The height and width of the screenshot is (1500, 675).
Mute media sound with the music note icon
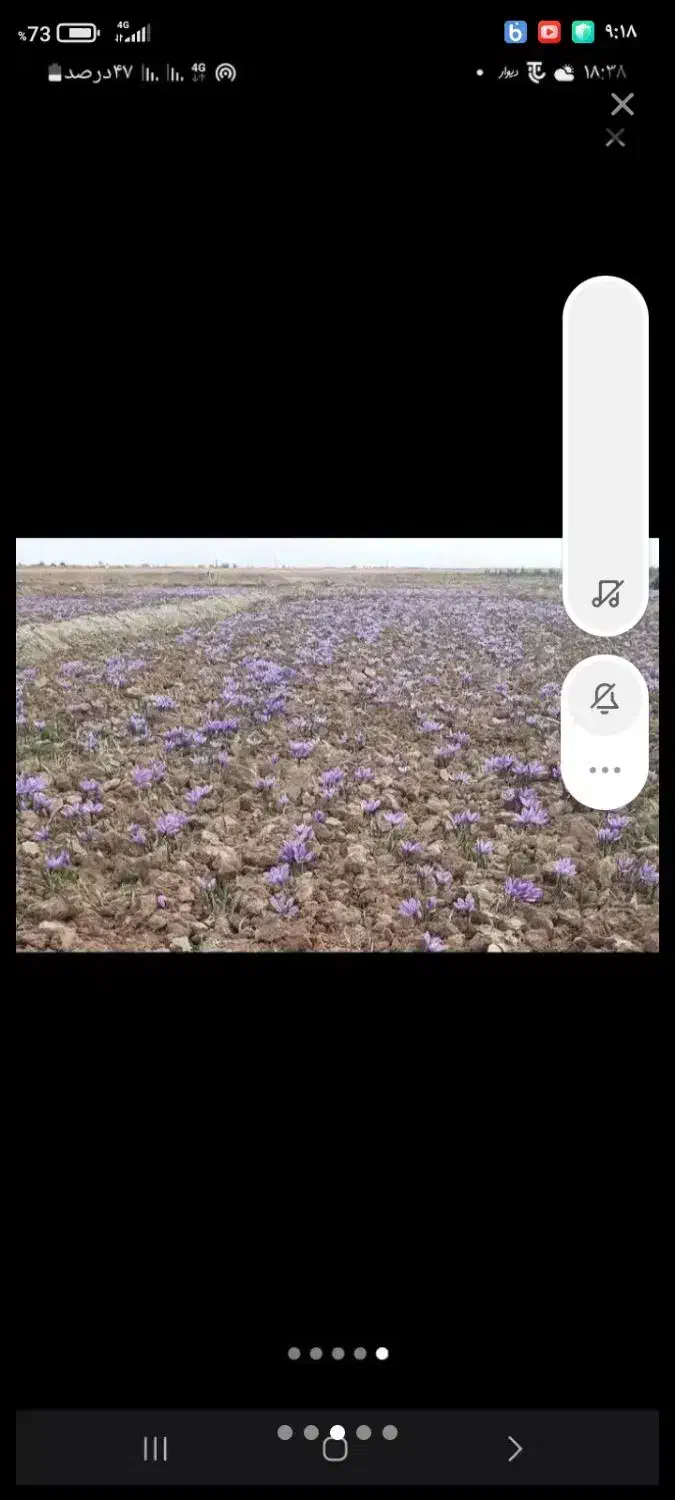click(606, 593)
